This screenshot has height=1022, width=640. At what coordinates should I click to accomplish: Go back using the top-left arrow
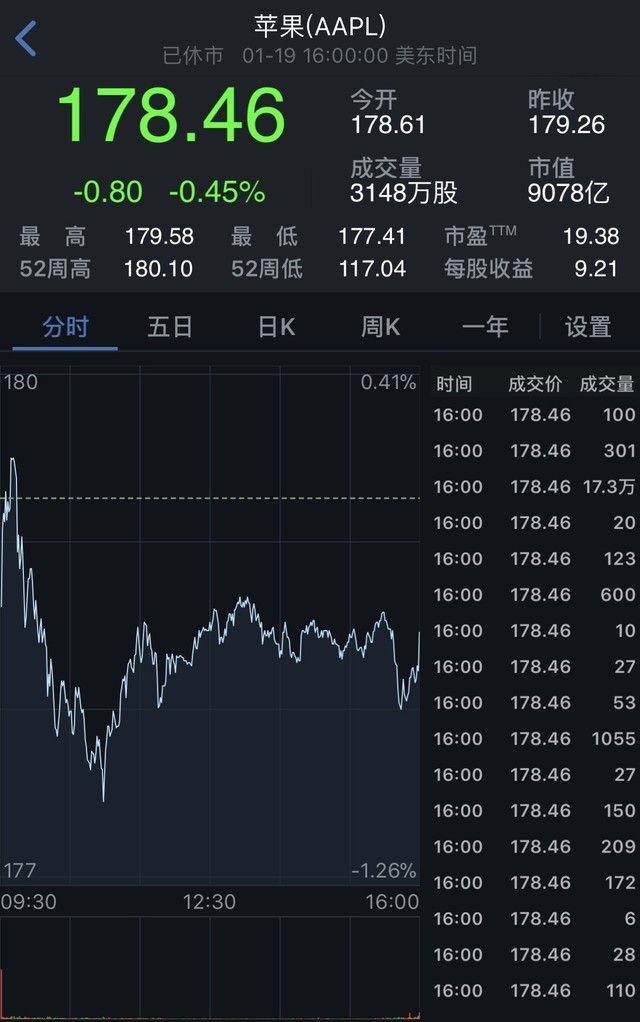[x=26, y=40]
